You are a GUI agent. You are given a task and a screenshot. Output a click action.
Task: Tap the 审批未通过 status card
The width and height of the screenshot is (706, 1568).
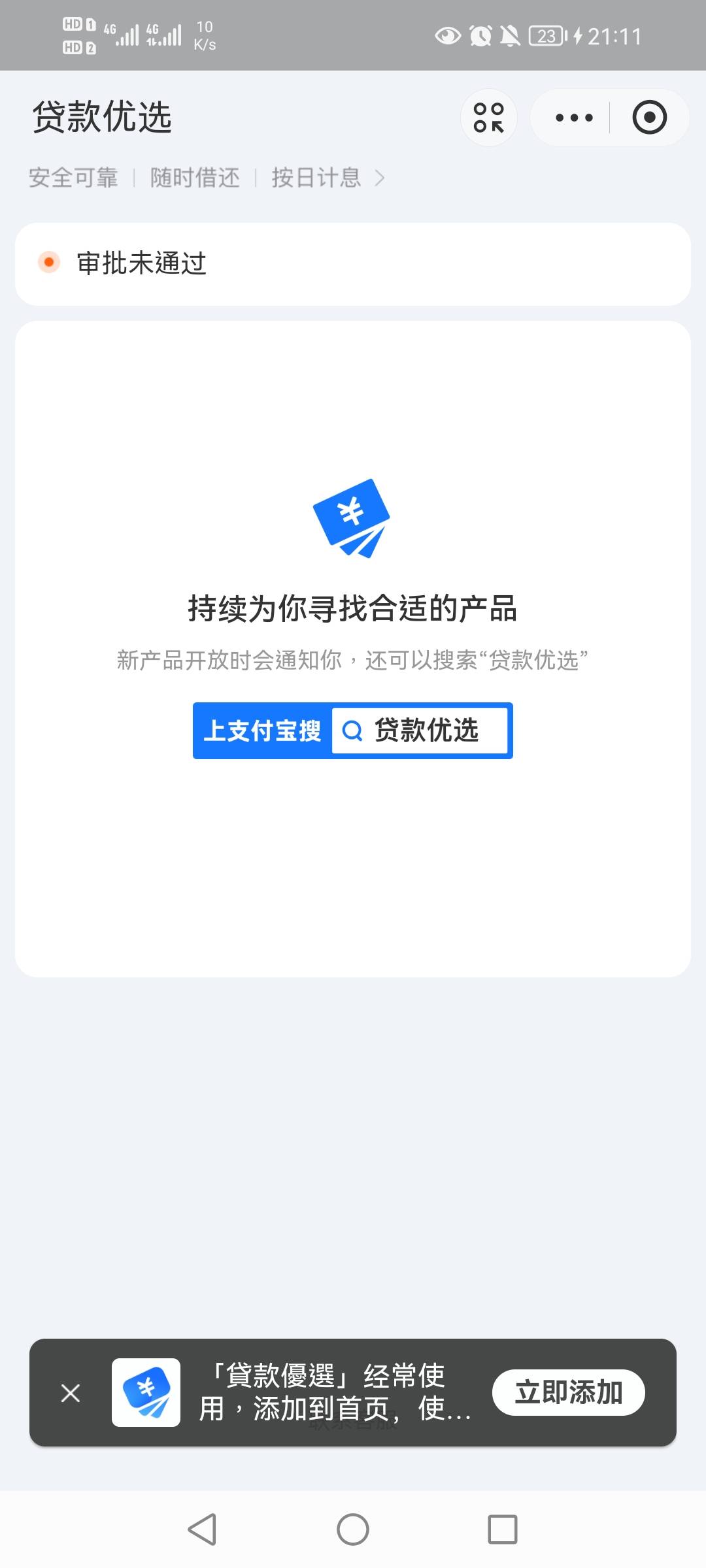click(353, 264)
